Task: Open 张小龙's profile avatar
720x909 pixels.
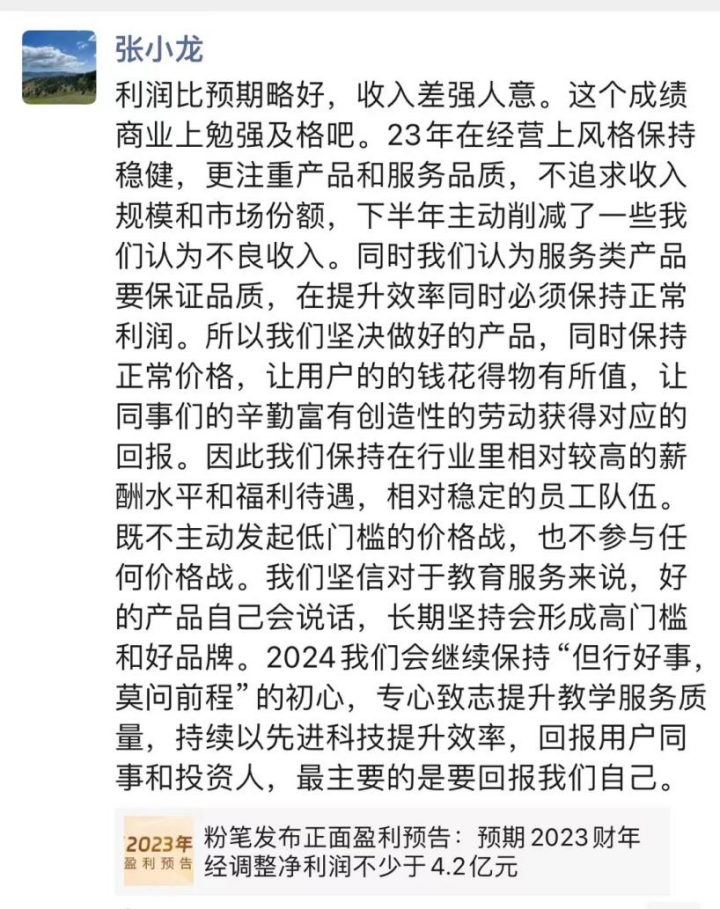Action: tap(59, 67)
